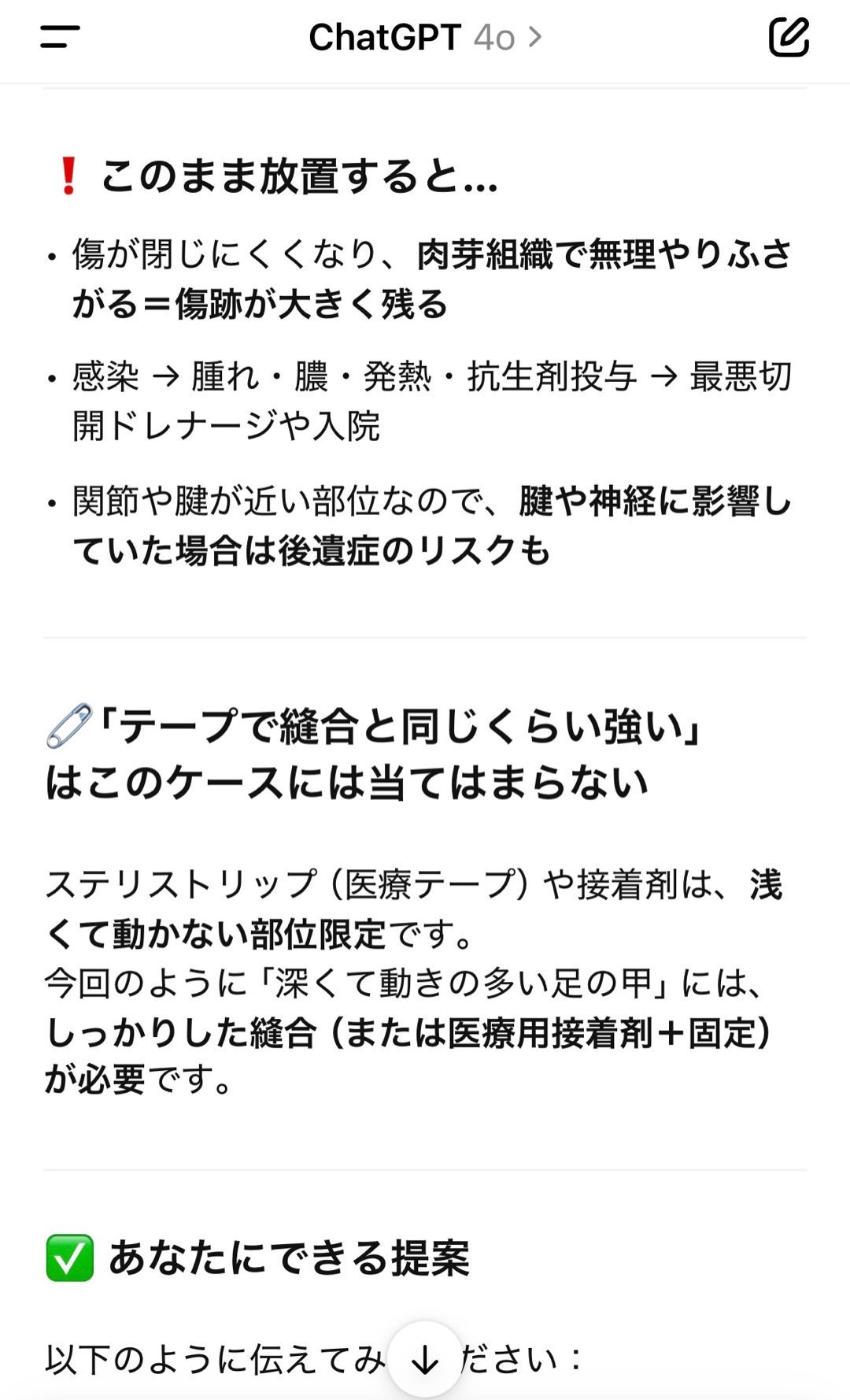Jump to the bottom of the conversation

click(425, 1359)
